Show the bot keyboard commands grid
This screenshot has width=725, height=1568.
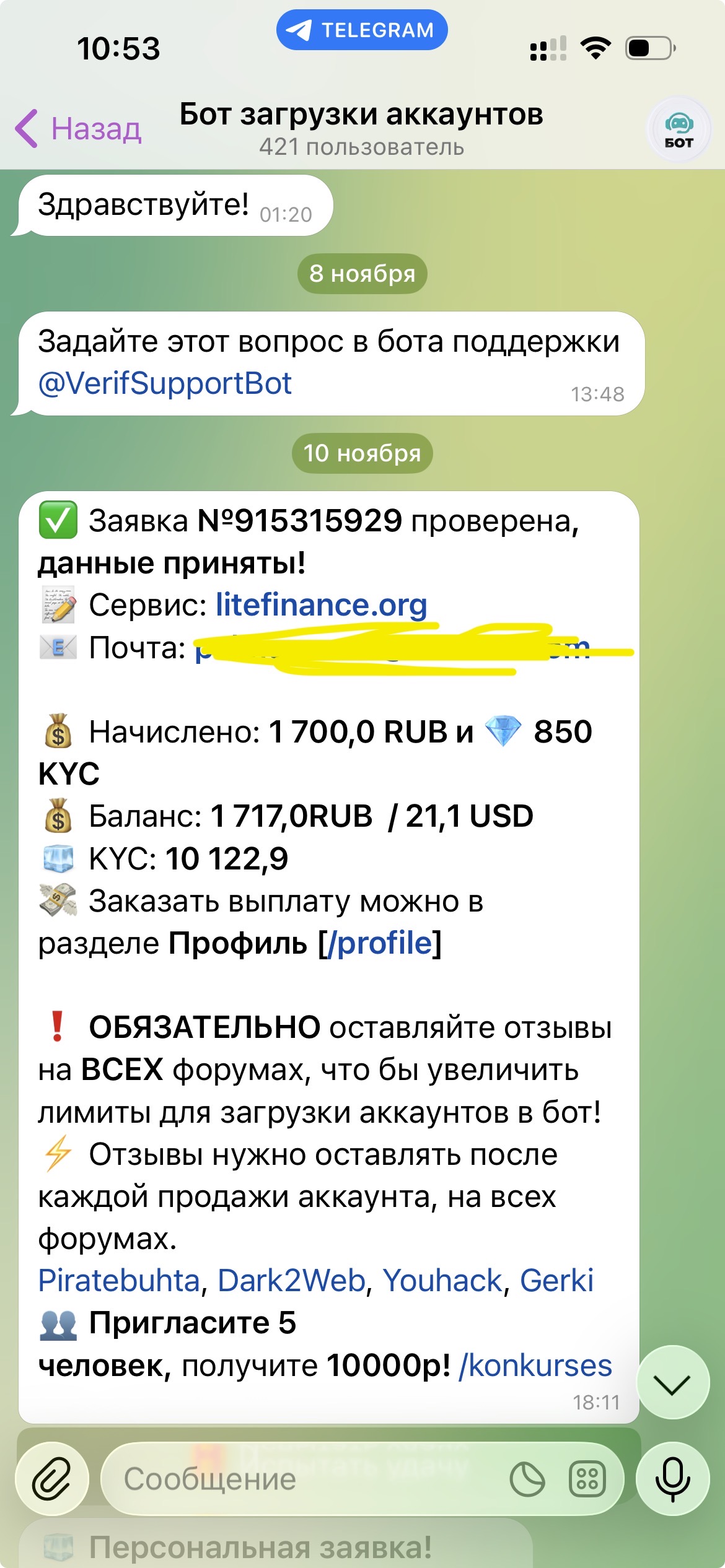click(587, 1479)
